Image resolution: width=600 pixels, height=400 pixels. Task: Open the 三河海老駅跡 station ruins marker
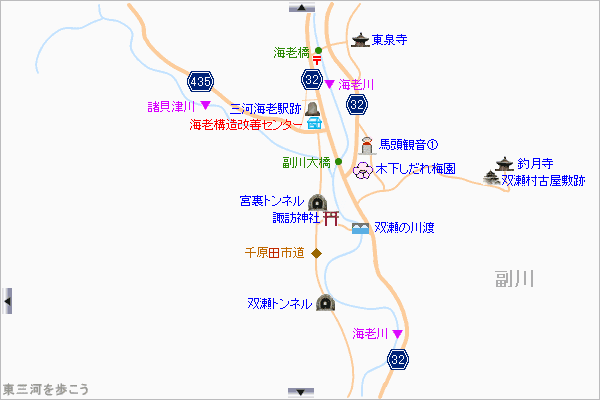[x=313, y=108]
